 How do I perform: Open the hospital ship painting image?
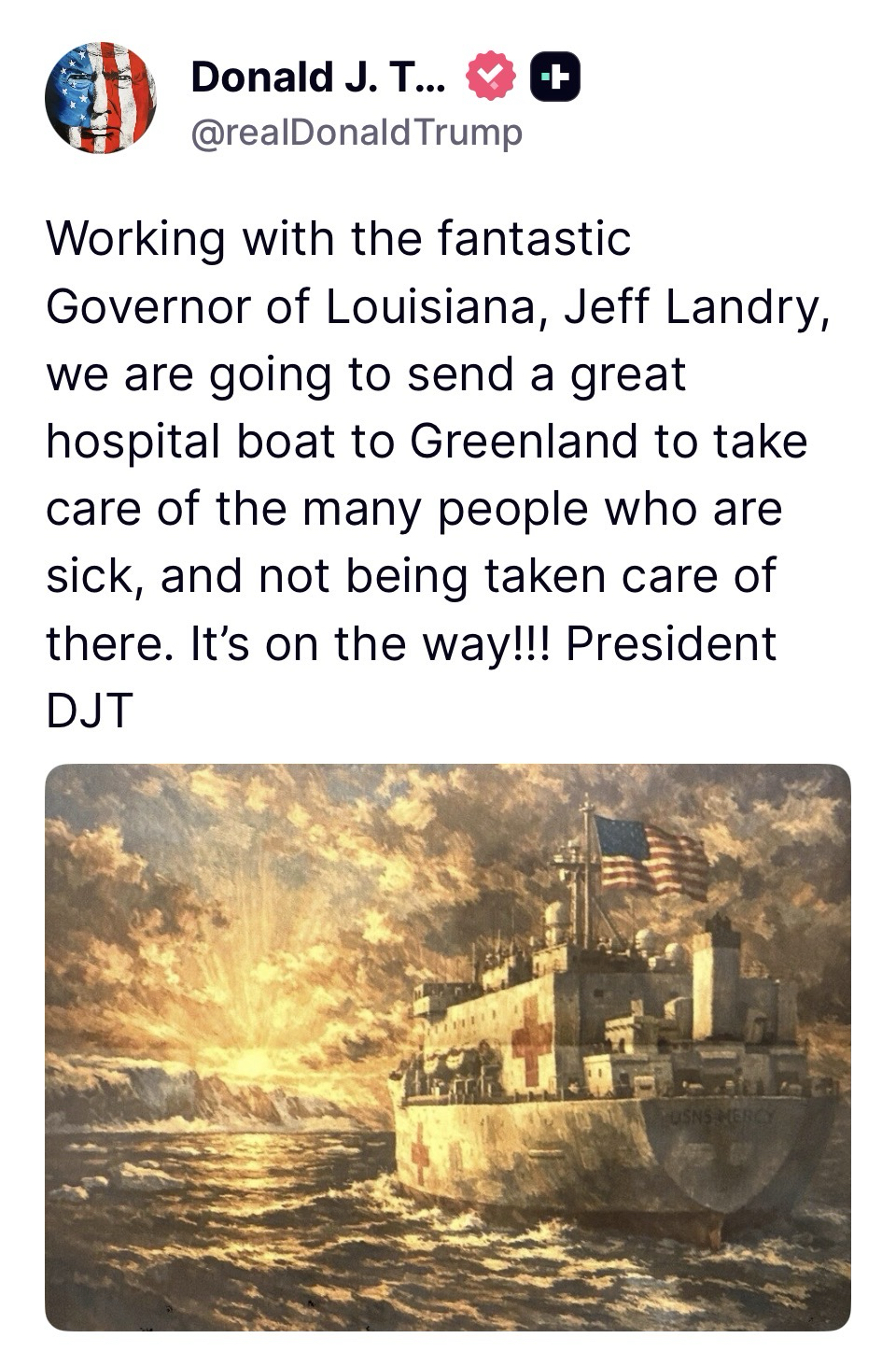tap(448, 1046)
